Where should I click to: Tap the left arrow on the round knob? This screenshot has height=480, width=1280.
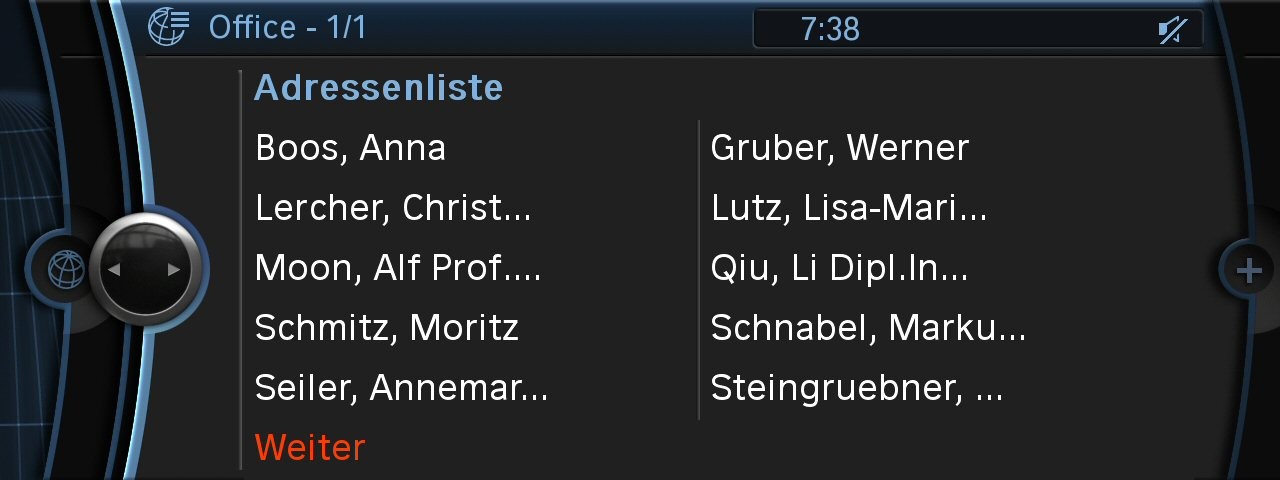114,269
